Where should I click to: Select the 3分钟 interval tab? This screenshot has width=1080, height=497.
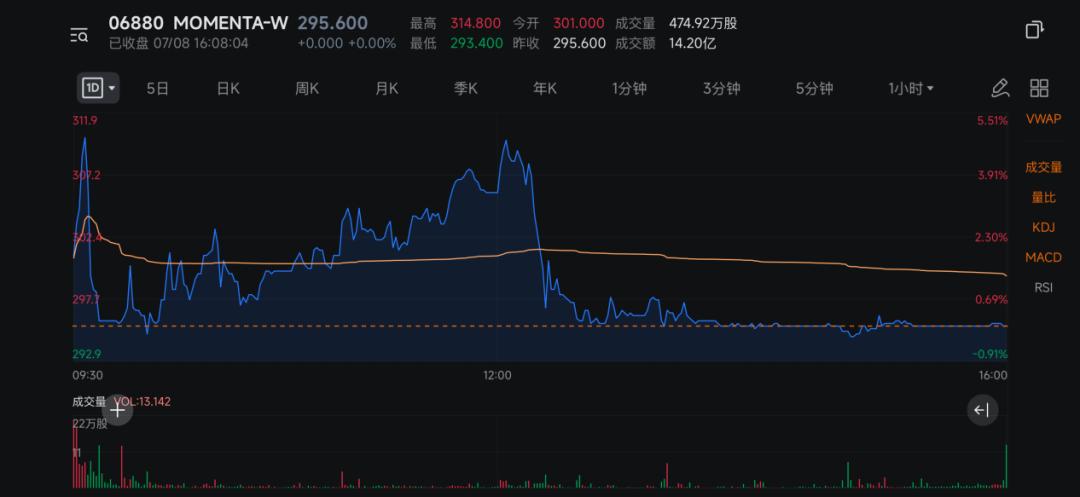pos(721,89)
